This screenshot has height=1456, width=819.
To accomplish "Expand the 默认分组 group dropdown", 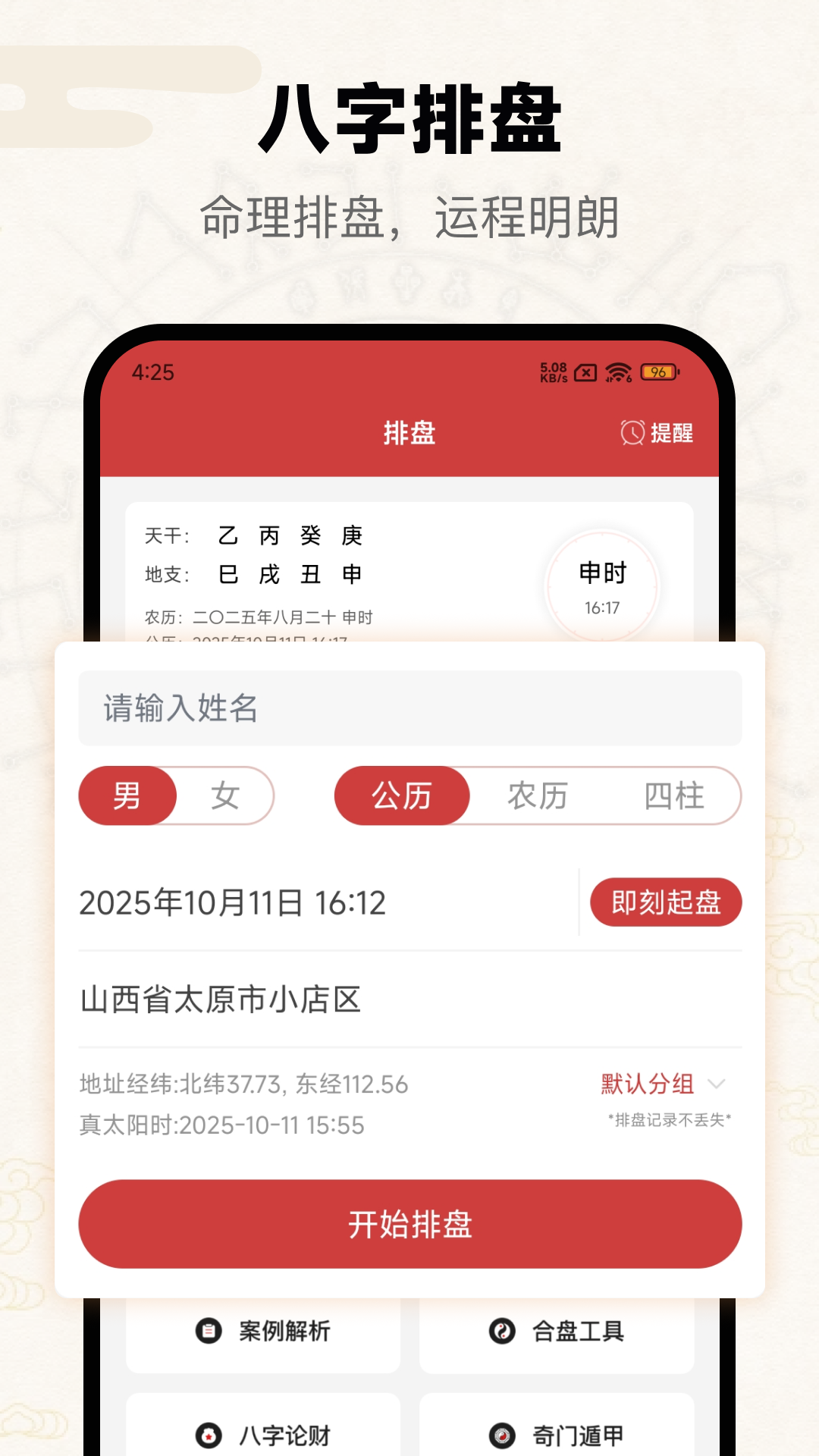I will (x=659, y=1084).
